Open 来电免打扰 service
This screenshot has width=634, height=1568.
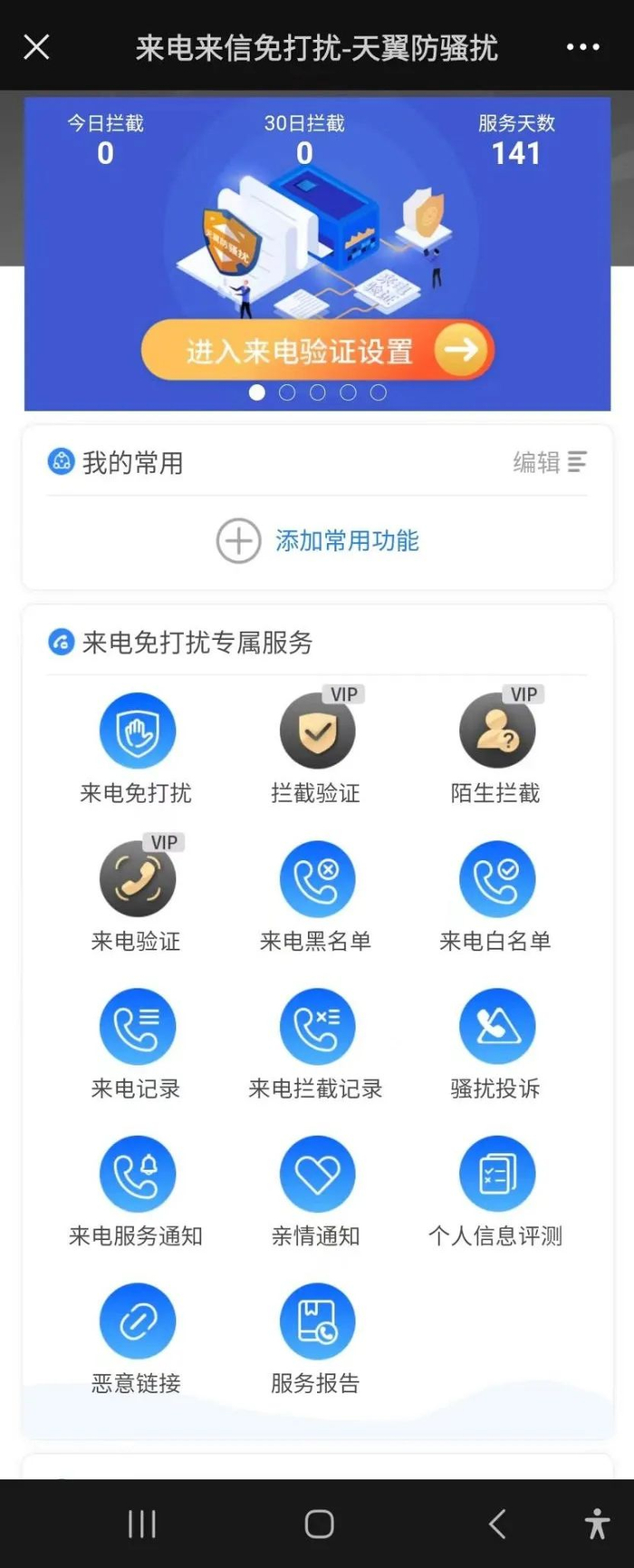click(x=137, y=731)
